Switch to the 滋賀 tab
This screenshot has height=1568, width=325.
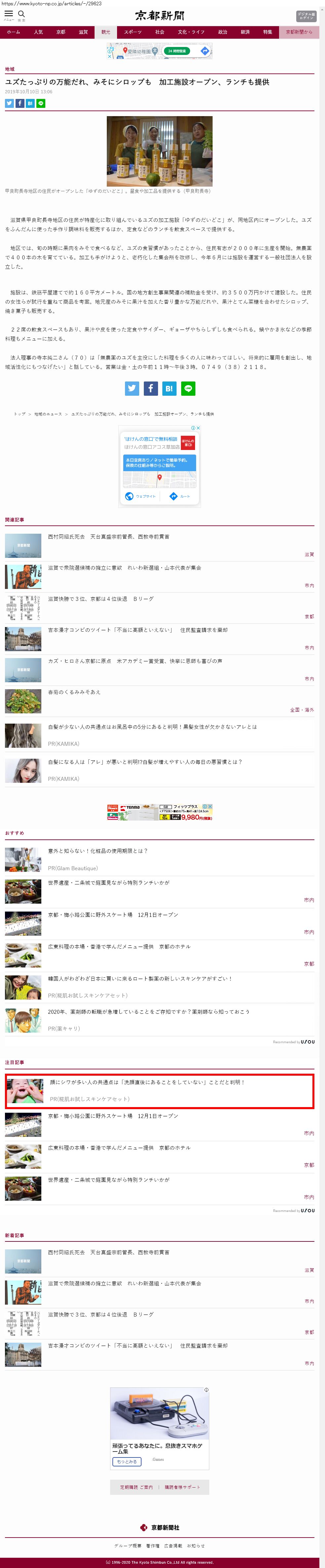coord(83,32)
